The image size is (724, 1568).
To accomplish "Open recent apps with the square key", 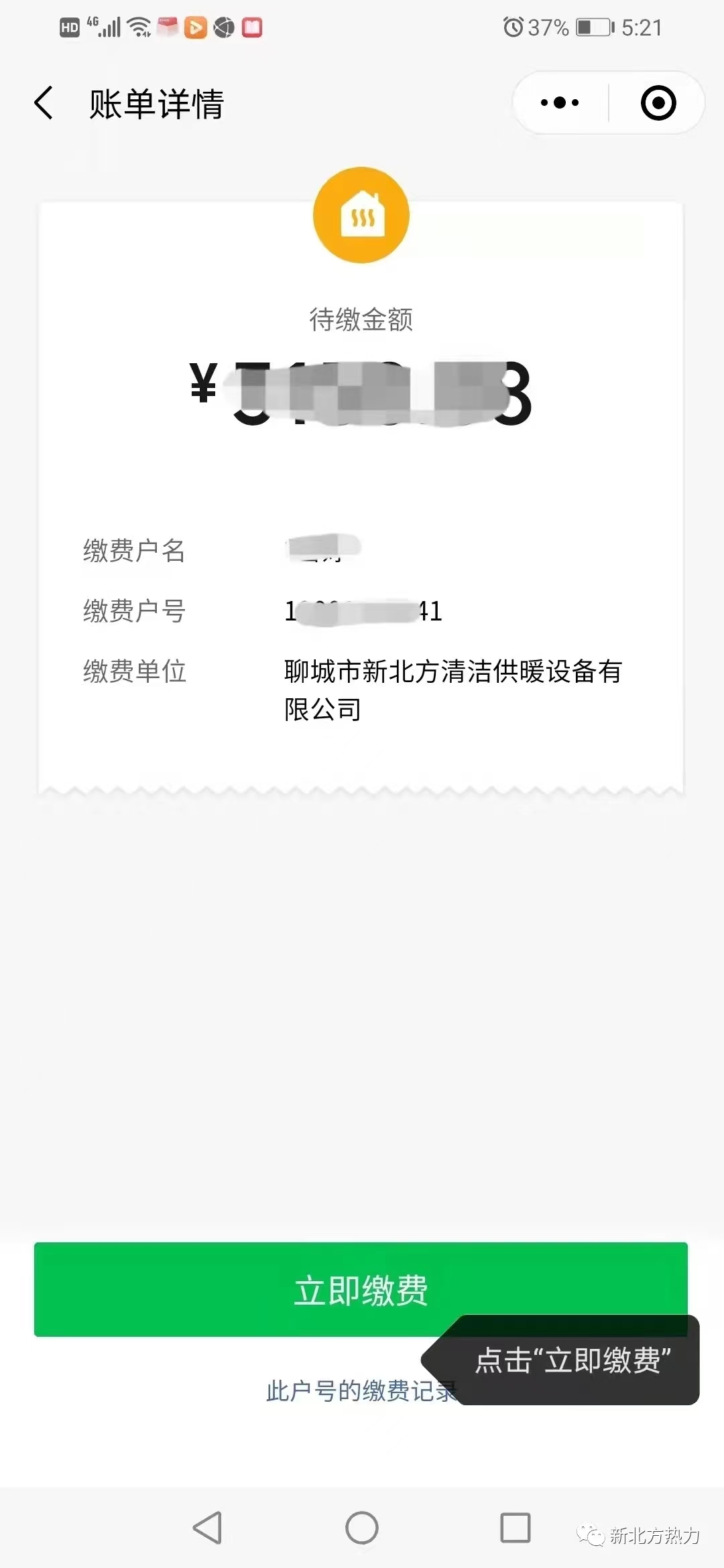I will pyautogui.click(x=516, y=1528).
